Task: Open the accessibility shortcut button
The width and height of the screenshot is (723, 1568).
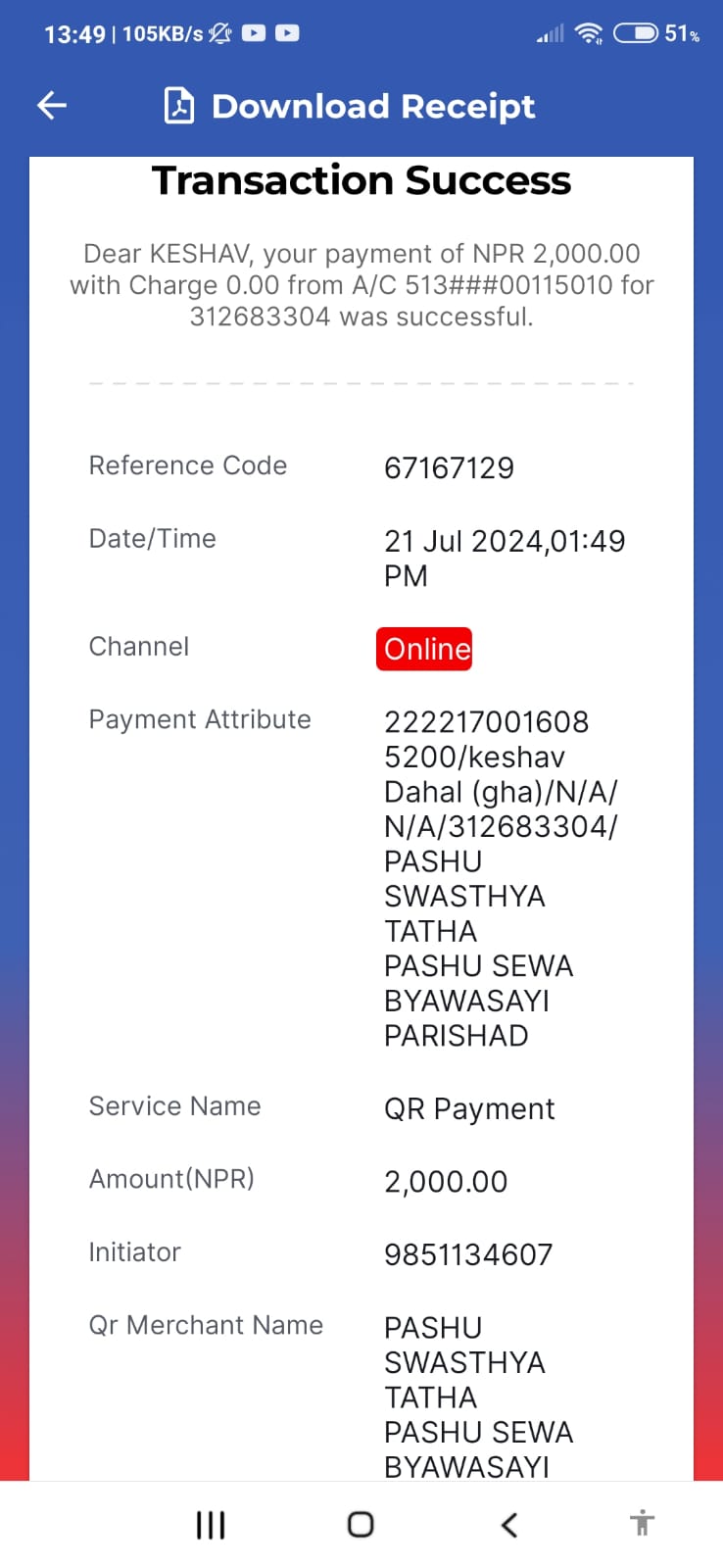Action: pyautogui.click(x=642, y=1523)
